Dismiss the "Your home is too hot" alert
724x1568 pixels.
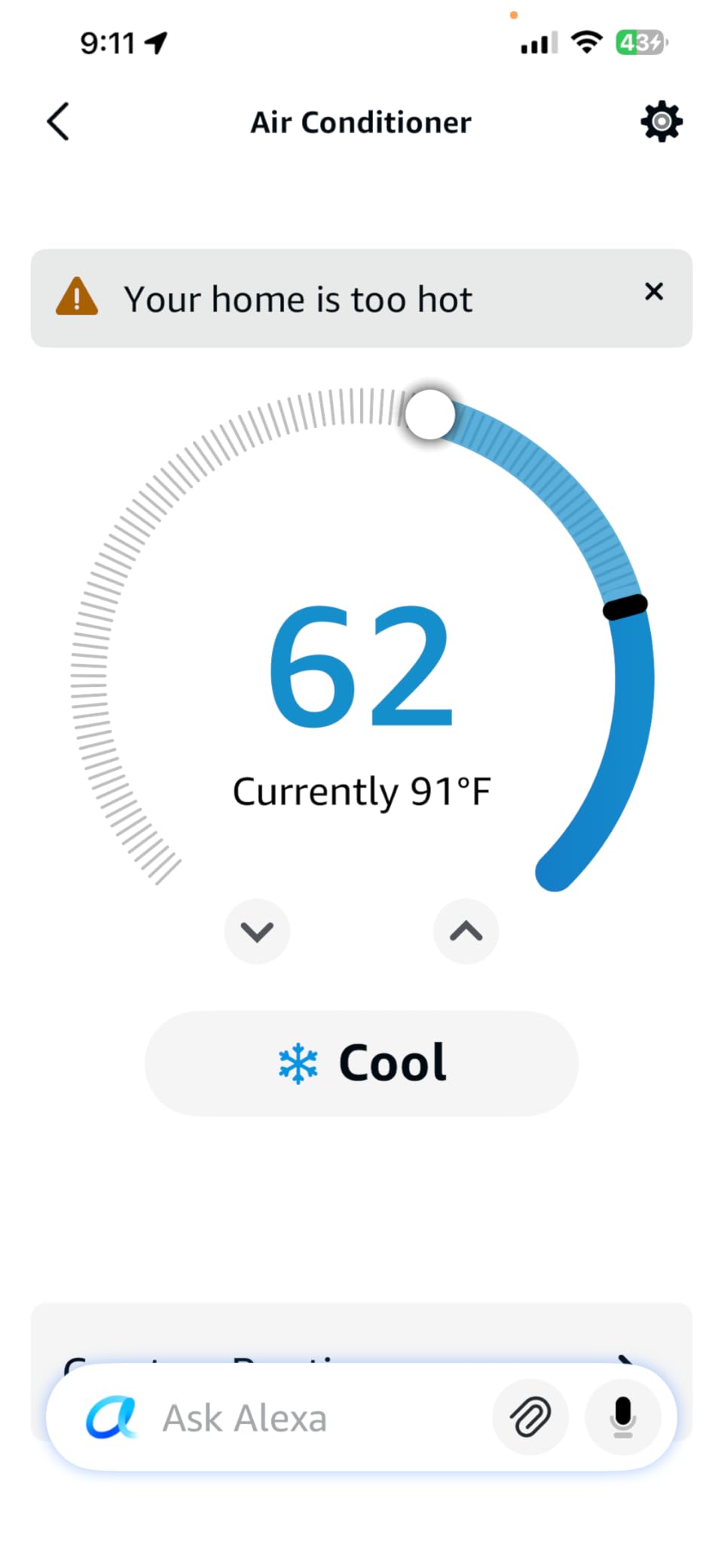point(654,292)
